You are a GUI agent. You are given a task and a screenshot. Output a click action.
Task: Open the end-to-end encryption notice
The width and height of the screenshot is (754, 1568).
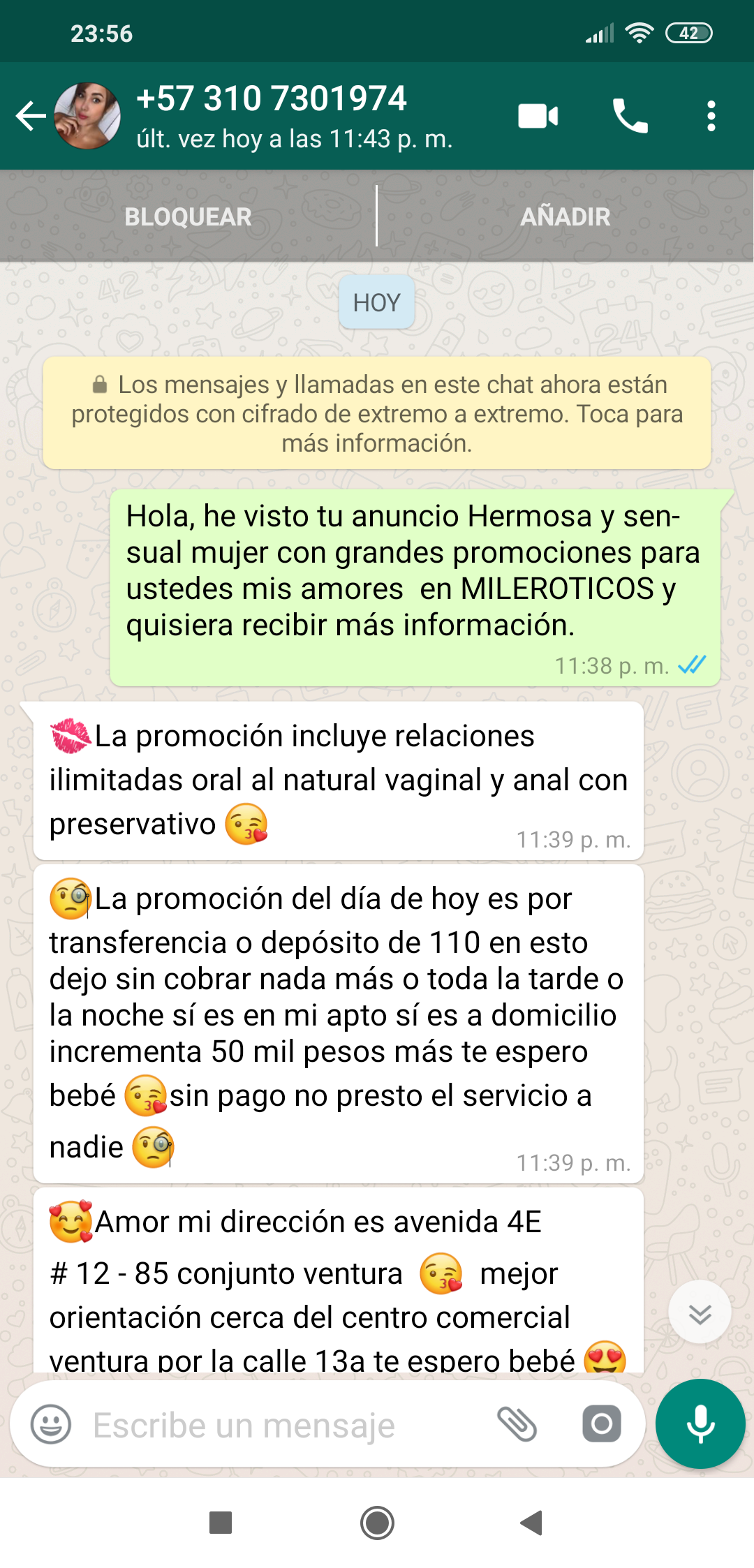click(x=377, y=413)
